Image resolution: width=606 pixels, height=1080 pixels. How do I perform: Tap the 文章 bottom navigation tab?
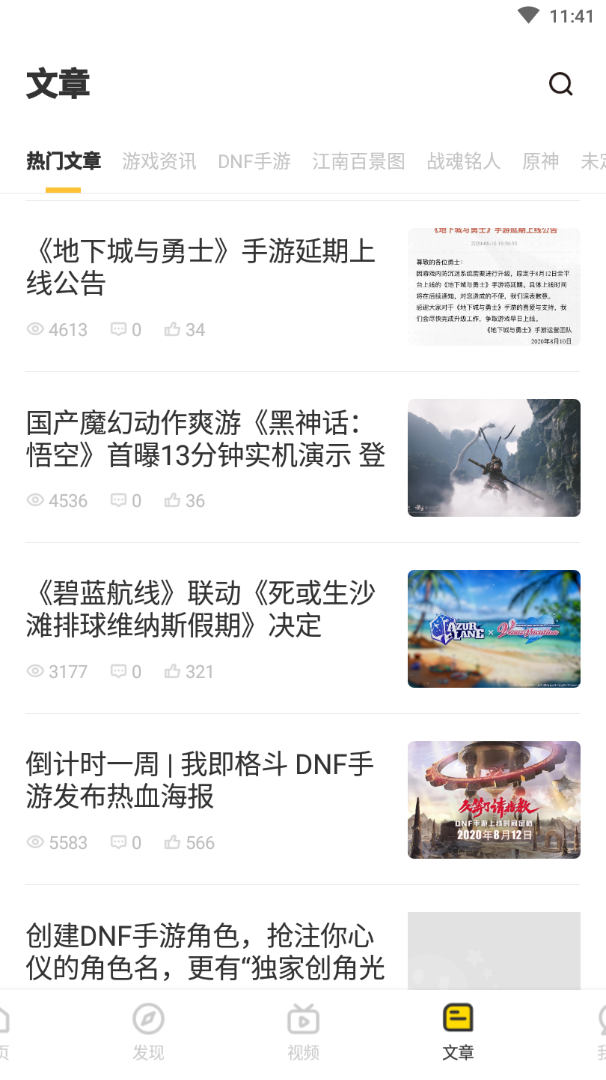tap(458, 1032)
